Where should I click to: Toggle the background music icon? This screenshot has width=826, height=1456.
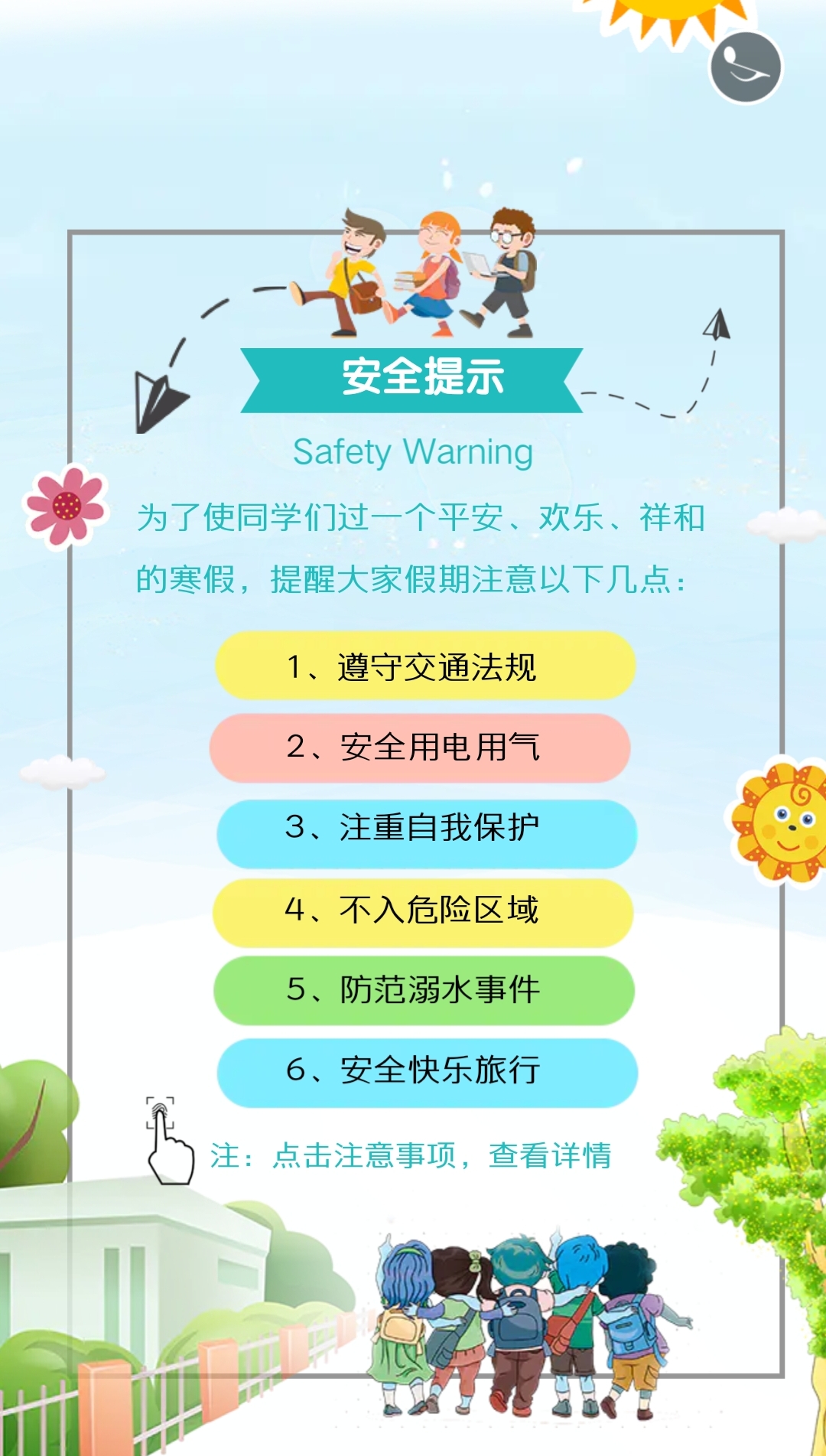745,67
